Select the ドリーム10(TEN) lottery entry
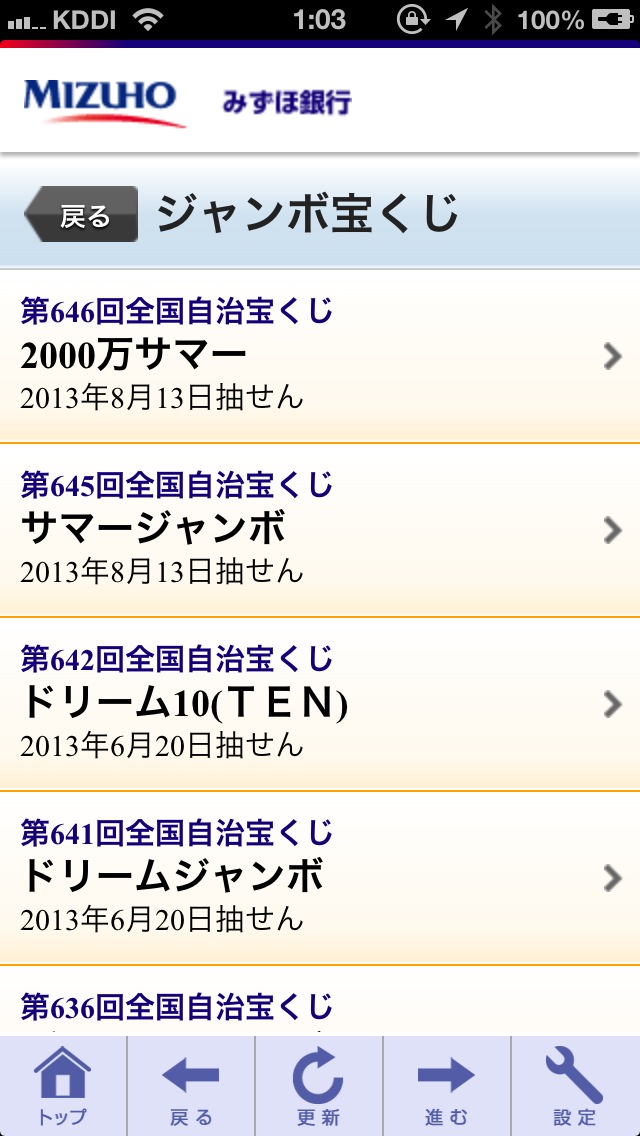This screenshot has height=1136, width=640. 320,705
